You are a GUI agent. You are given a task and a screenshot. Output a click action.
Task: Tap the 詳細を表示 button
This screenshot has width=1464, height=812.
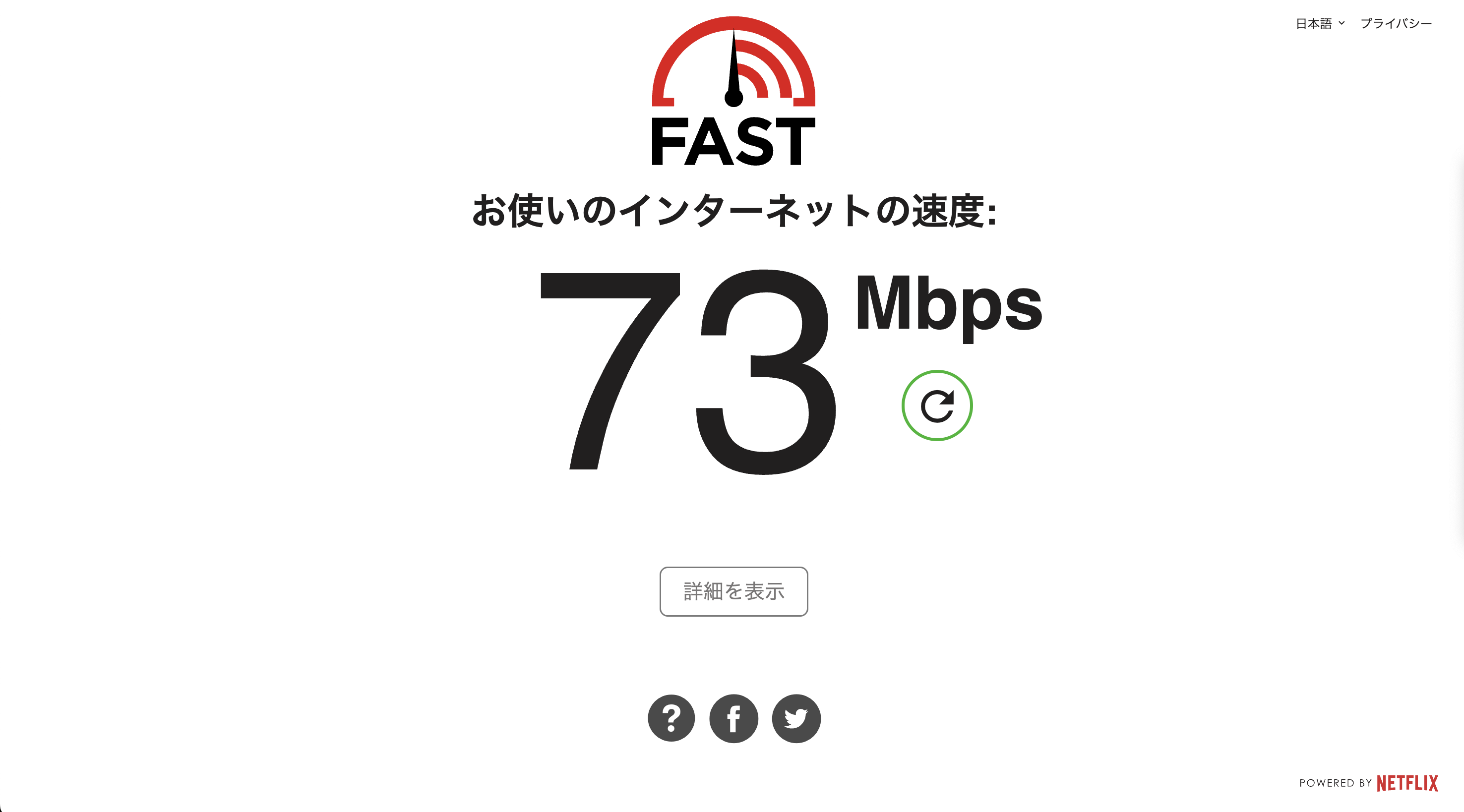733,591
